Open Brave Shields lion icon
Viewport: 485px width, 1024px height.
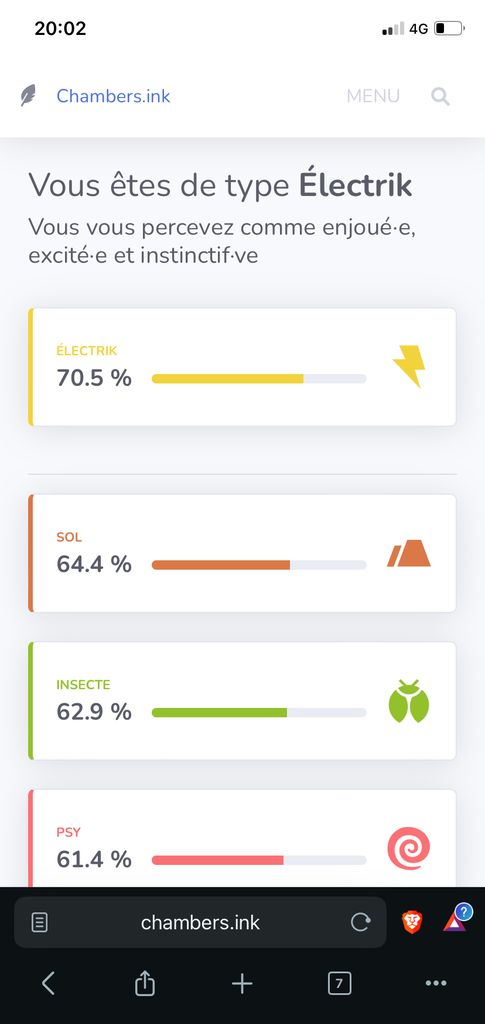412,922
